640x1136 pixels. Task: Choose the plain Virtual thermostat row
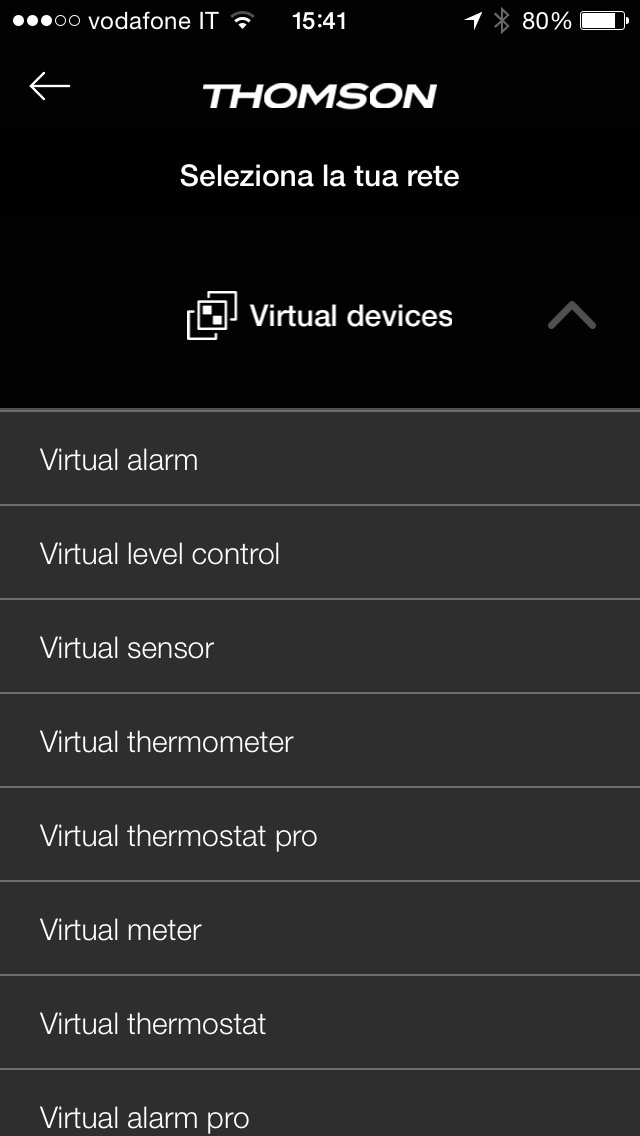click(x=320, y=1024)
